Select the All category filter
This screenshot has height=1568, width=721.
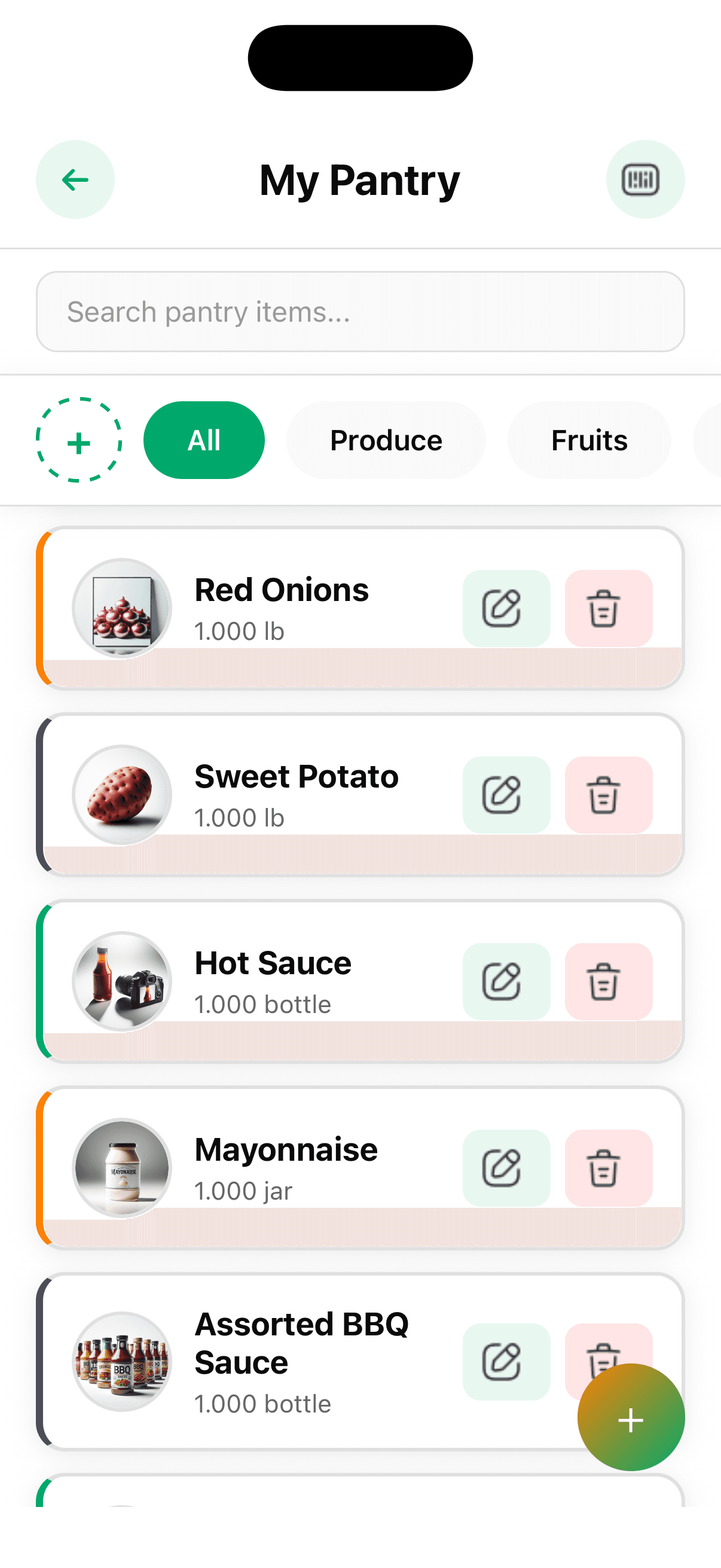[204, 440]
